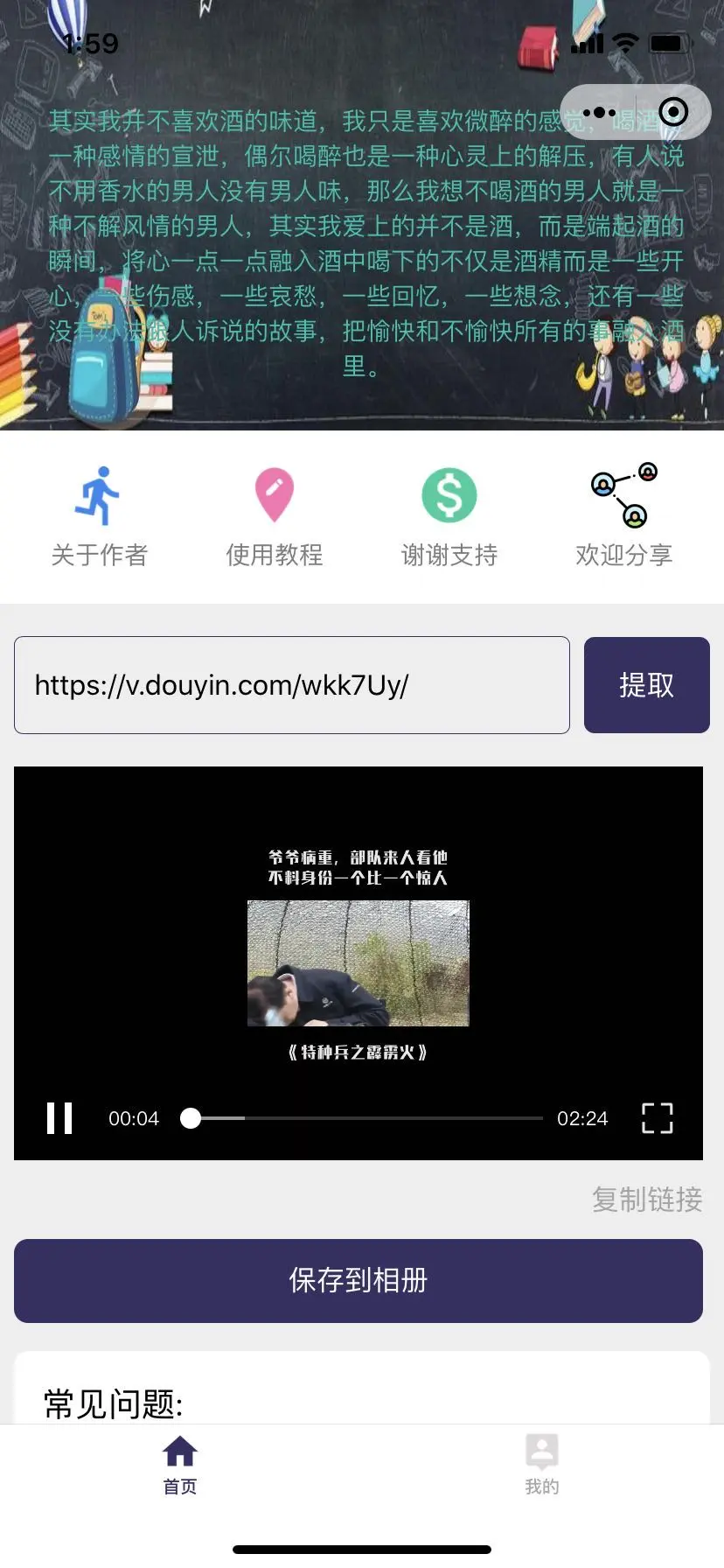The image size is (724, 1568).
Task: Open the 使用教程 tutorial pin icon
Action: (274, 494)
